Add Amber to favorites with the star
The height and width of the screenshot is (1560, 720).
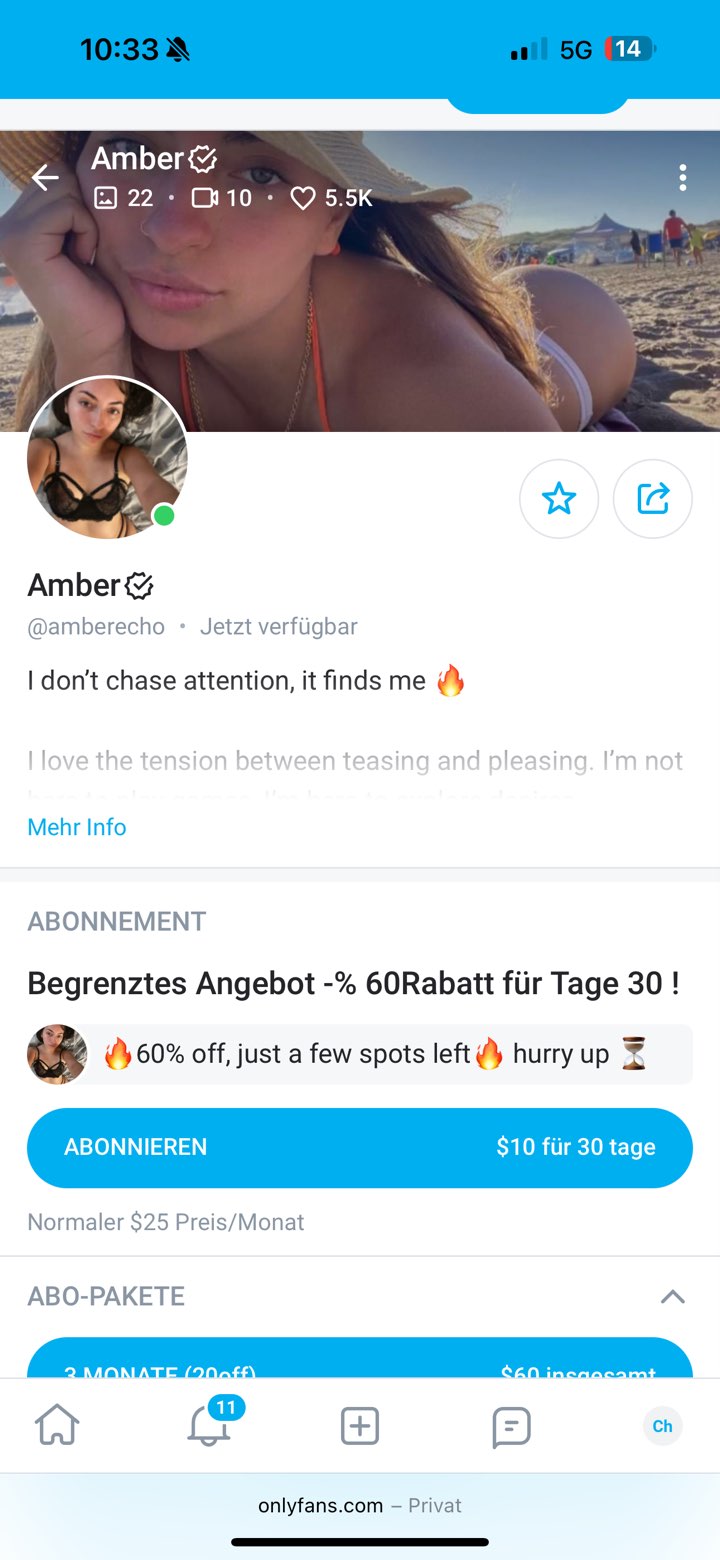(559, 499)
